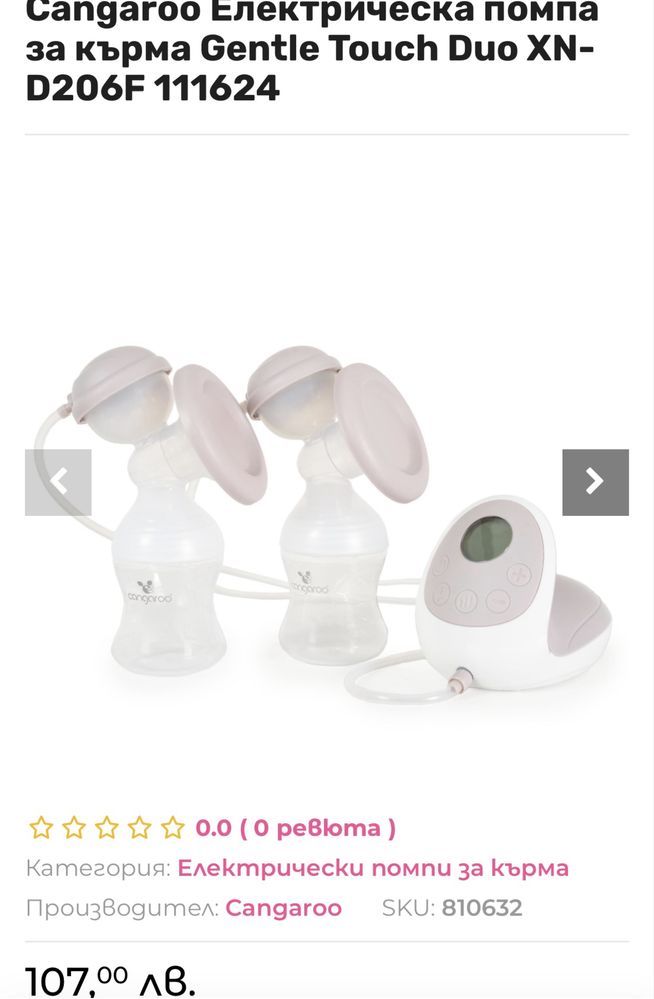Screen dimensions: 654x999
Task: Open the 0 ревюта reviews link
Action: coord(296,828)
